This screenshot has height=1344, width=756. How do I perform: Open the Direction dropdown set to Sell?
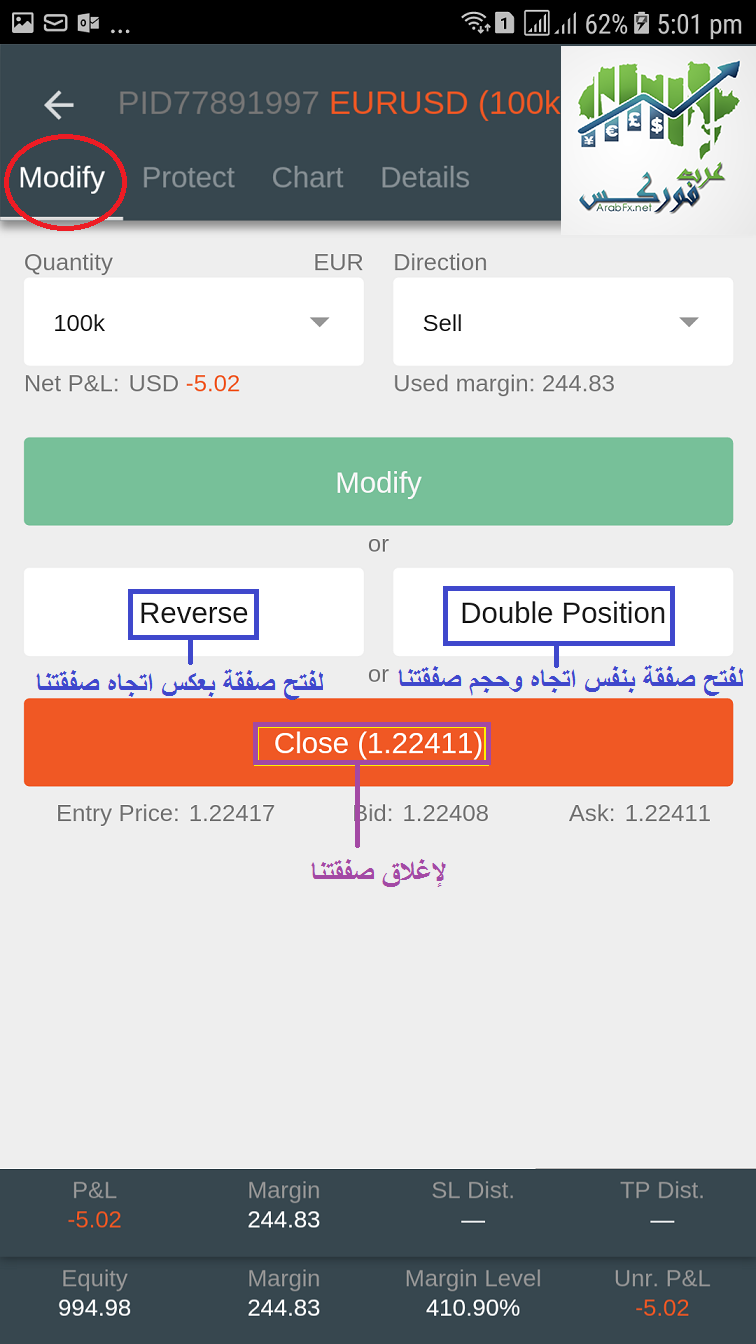[x=563, y=322]
